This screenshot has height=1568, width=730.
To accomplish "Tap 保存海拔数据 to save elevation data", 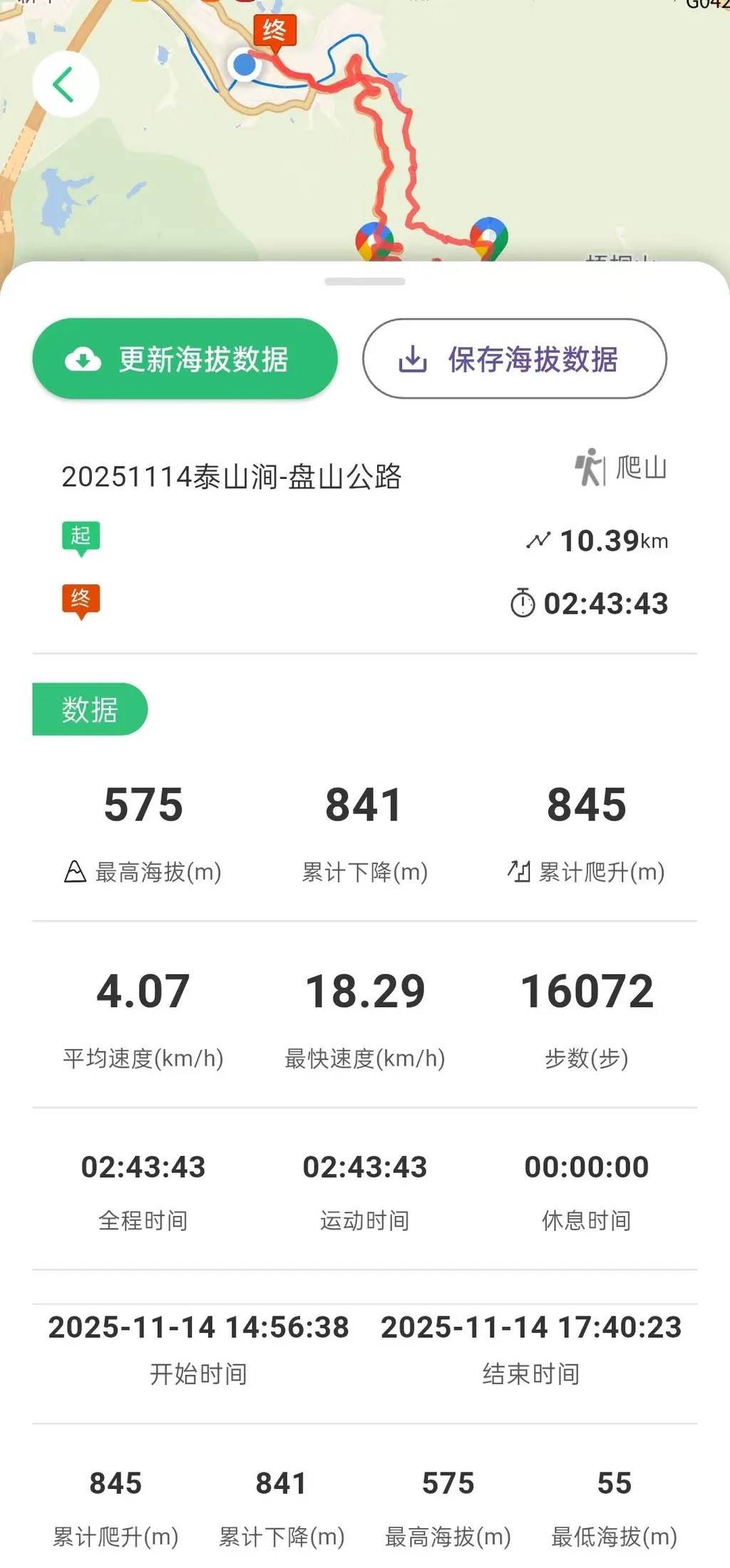I will 514,359.
